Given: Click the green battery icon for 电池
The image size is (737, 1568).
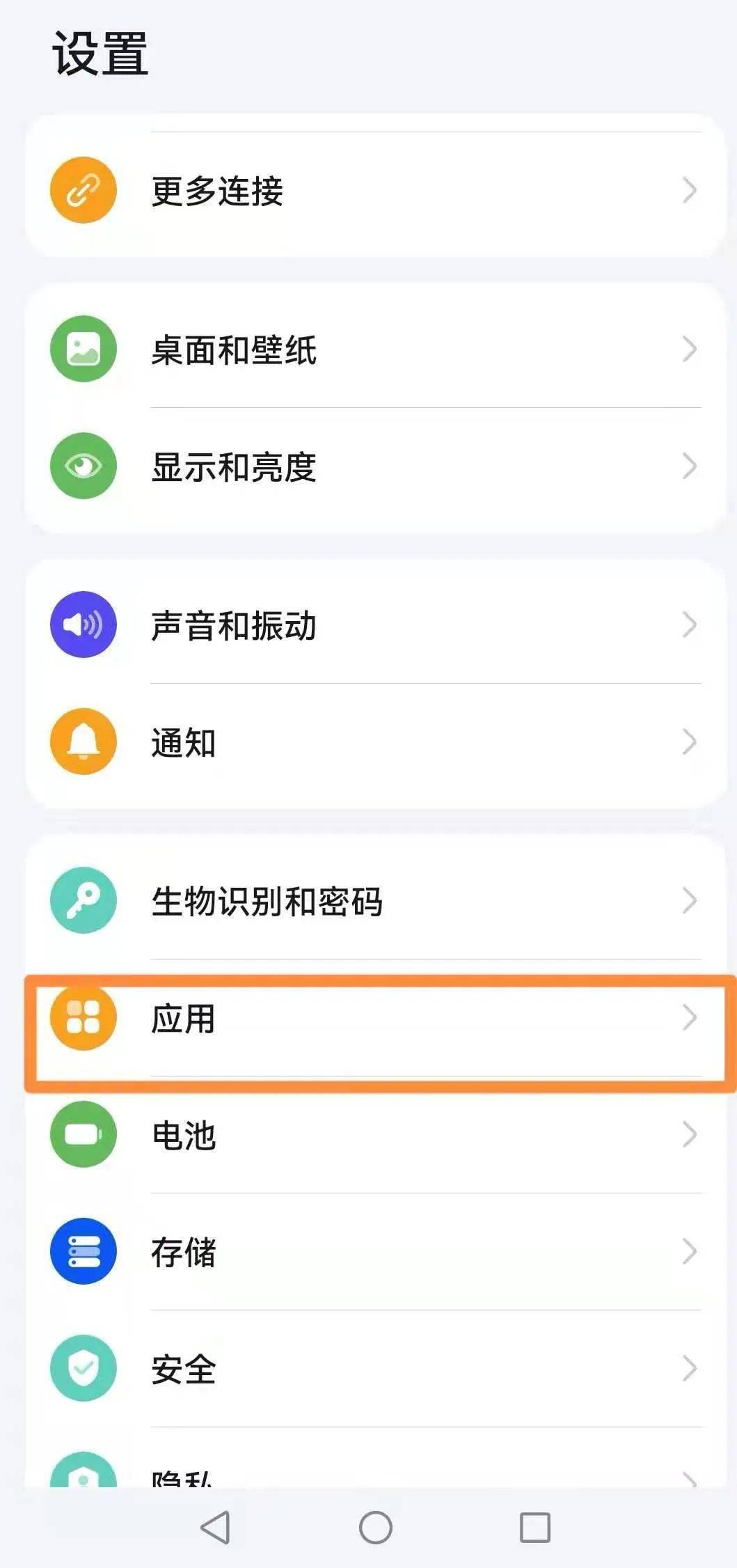Looking at the screenshot, I should coord(82,1135).
